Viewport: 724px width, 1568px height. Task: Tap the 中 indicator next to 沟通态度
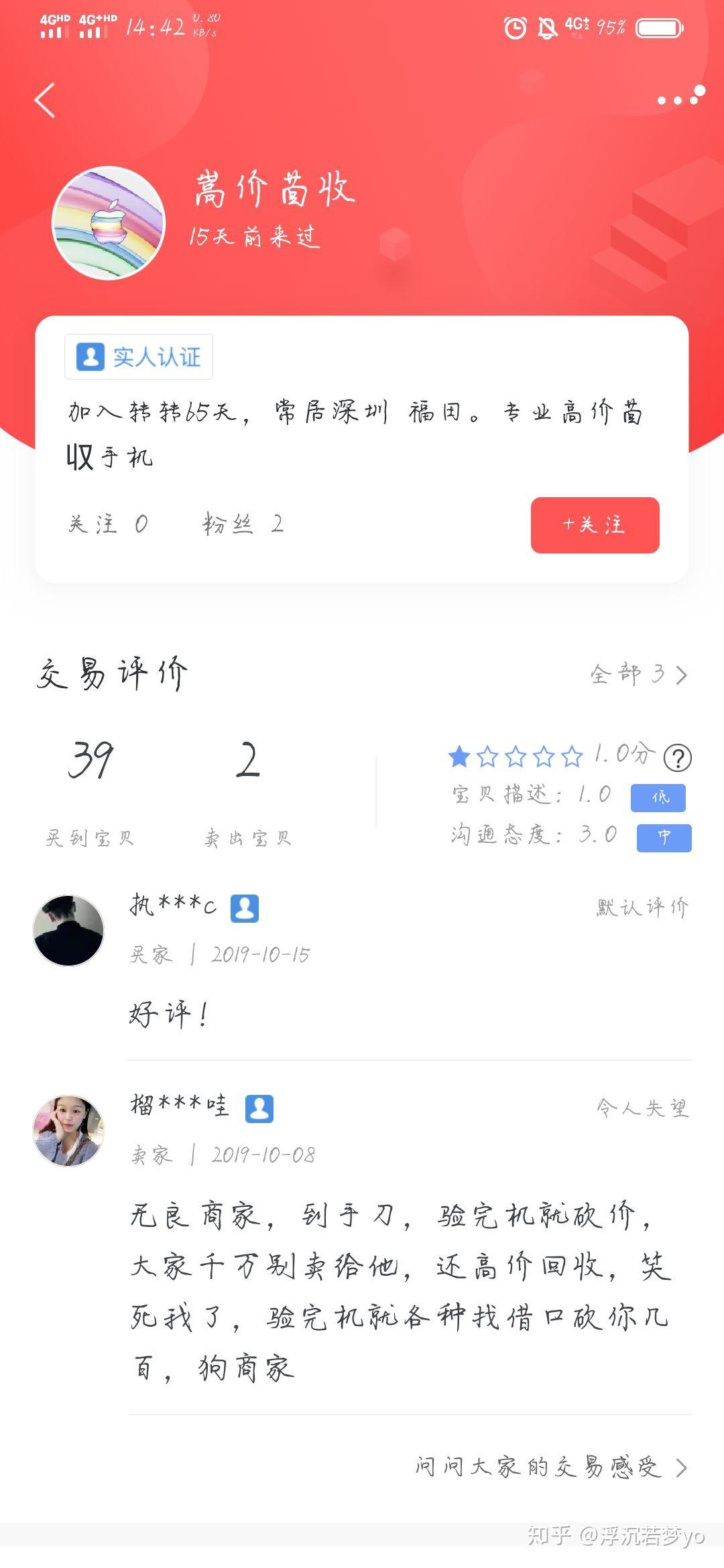664,838
